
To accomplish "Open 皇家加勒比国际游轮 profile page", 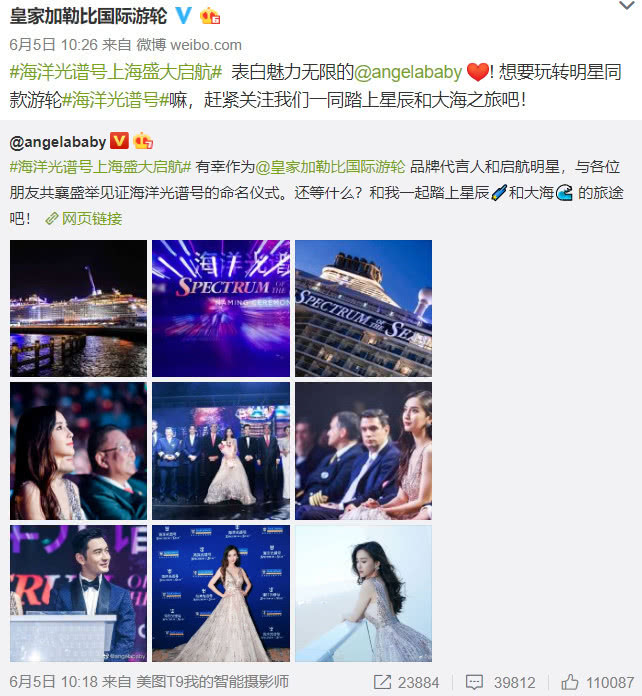I will click(x=90, y=16).
